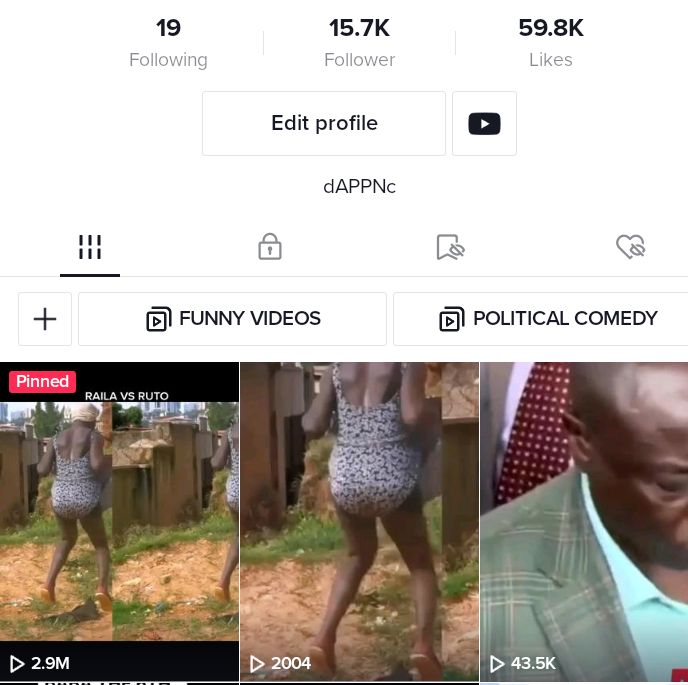Open the Edit profile button

[x=324, y=124]
